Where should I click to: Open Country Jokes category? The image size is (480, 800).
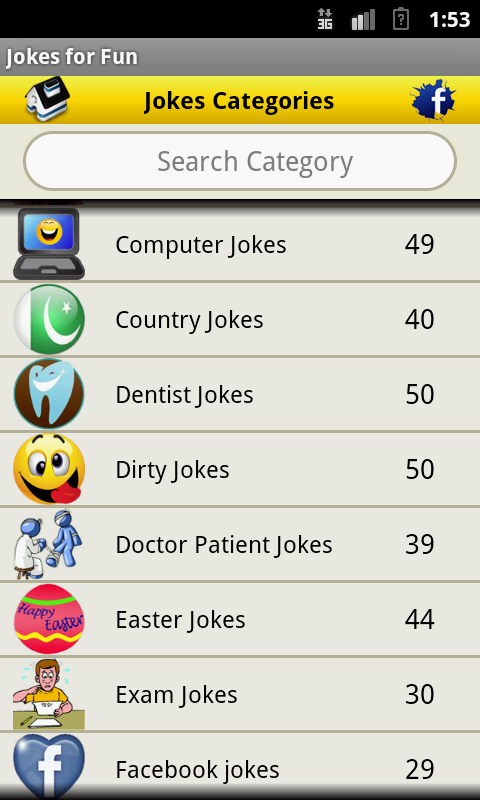pos(240,319)
